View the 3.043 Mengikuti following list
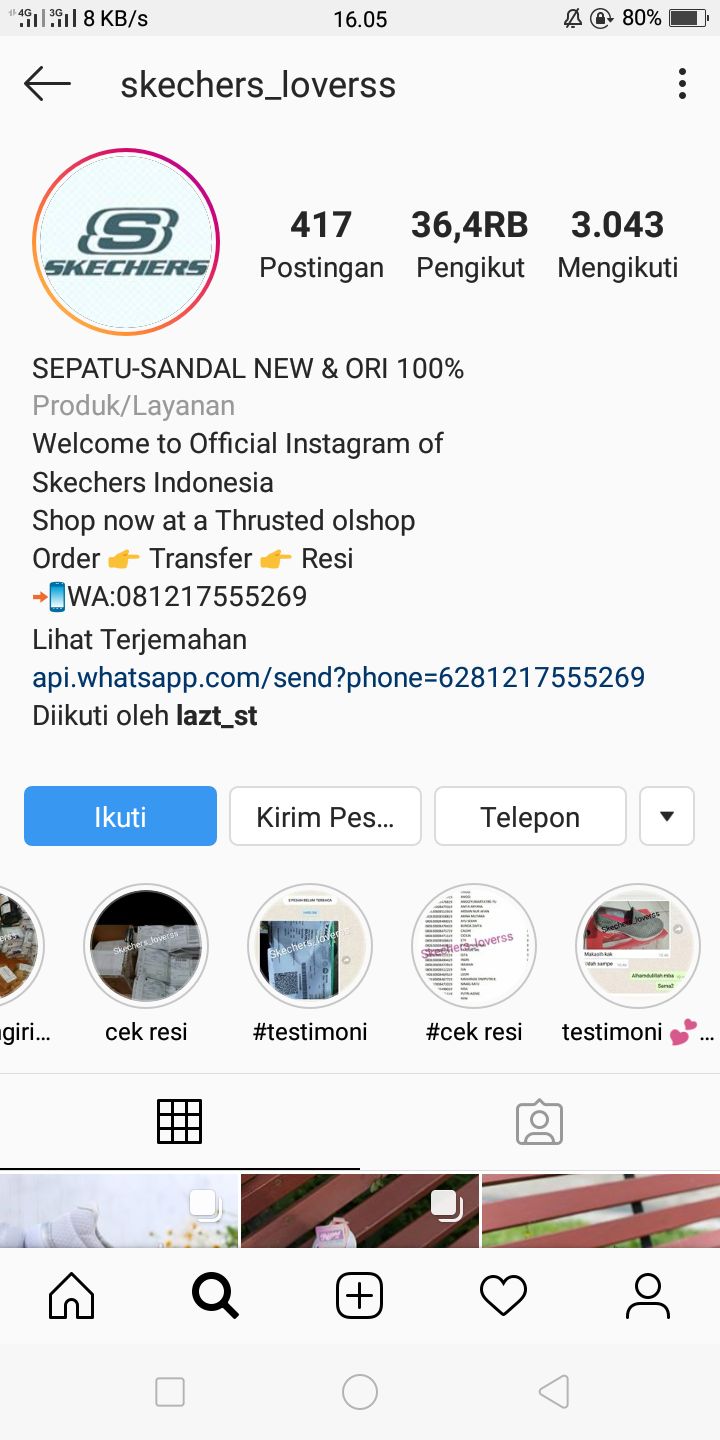Screen dimensions: 720x1440 pyautogui.click(x=617, y=243)
